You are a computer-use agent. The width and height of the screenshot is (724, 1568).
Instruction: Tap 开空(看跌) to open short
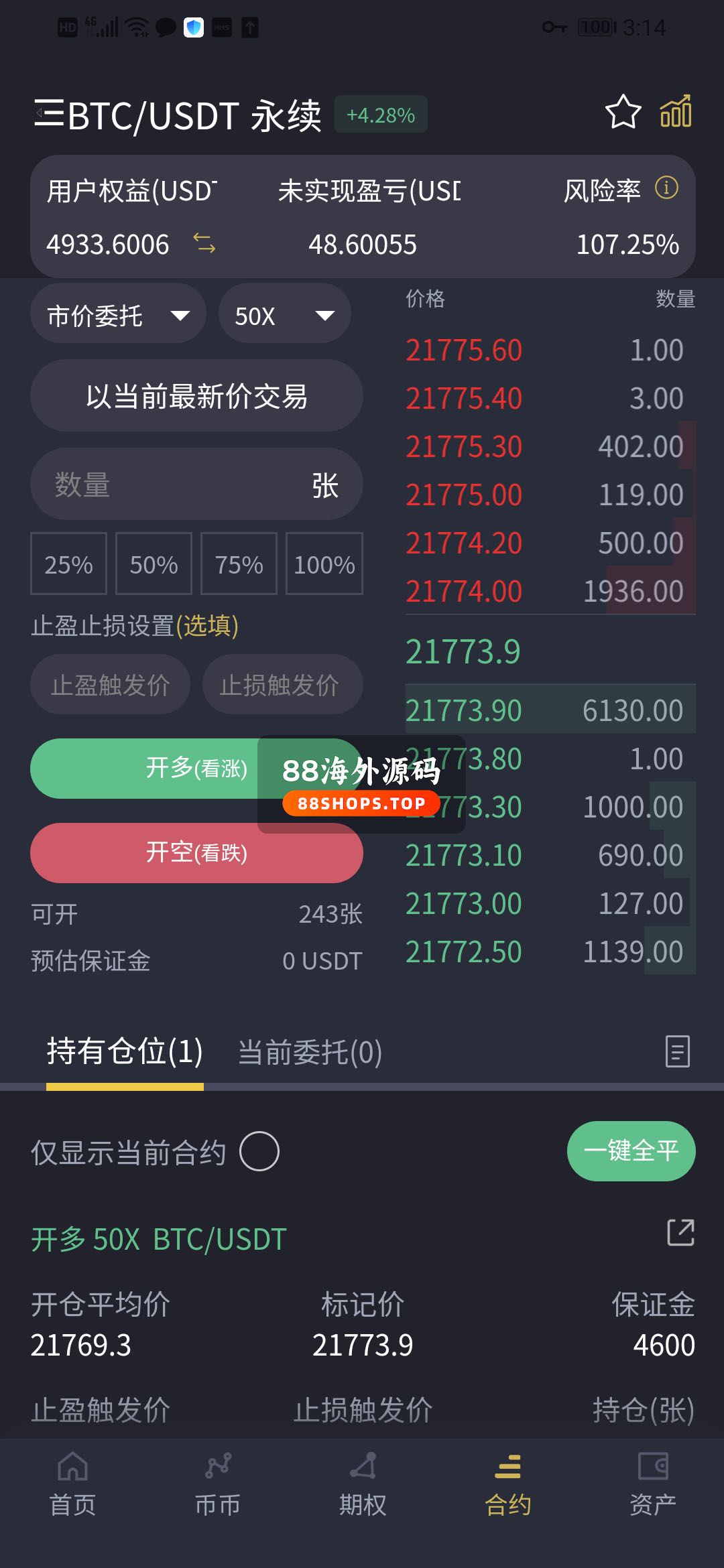coord(196,853)
